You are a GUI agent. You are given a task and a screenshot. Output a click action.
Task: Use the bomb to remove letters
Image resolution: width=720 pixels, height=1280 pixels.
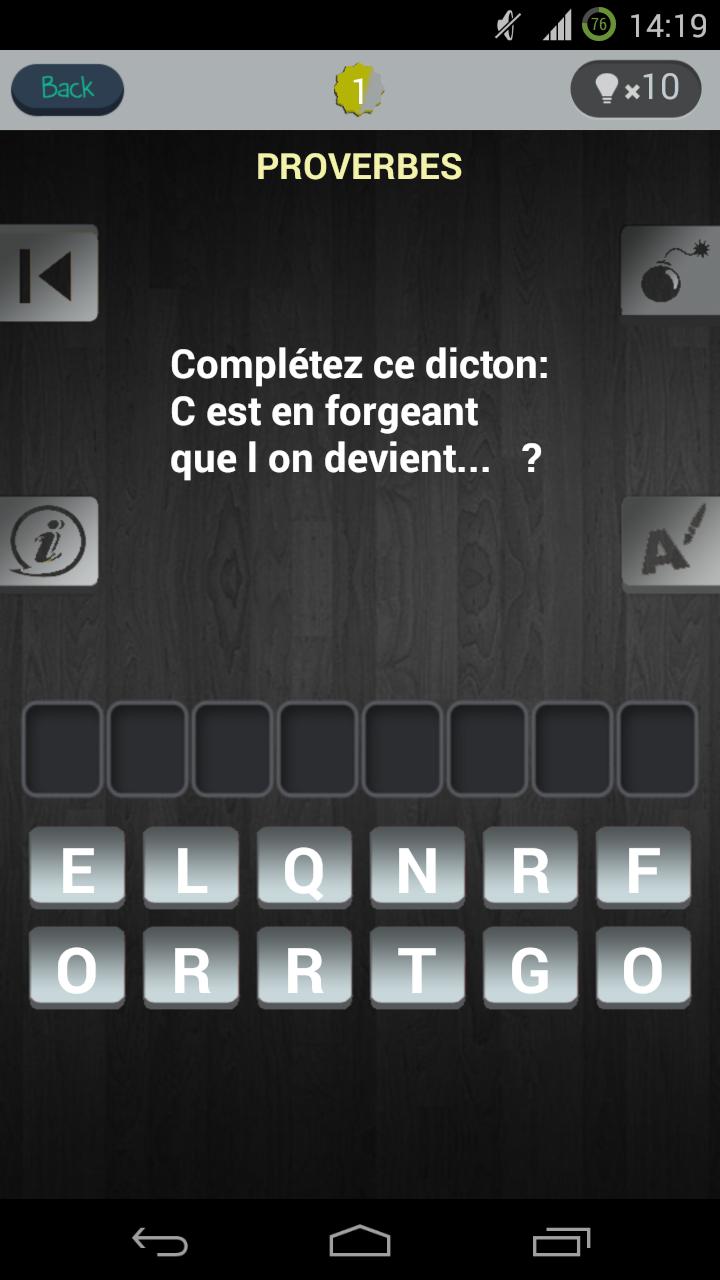click(671, 271)
